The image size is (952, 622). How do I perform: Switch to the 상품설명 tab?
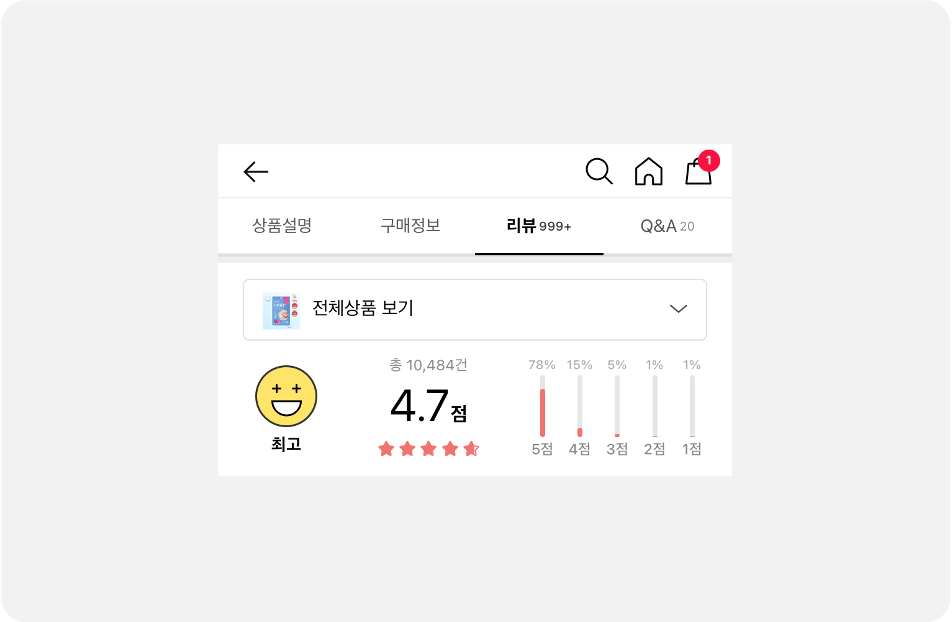click(282, 226)
